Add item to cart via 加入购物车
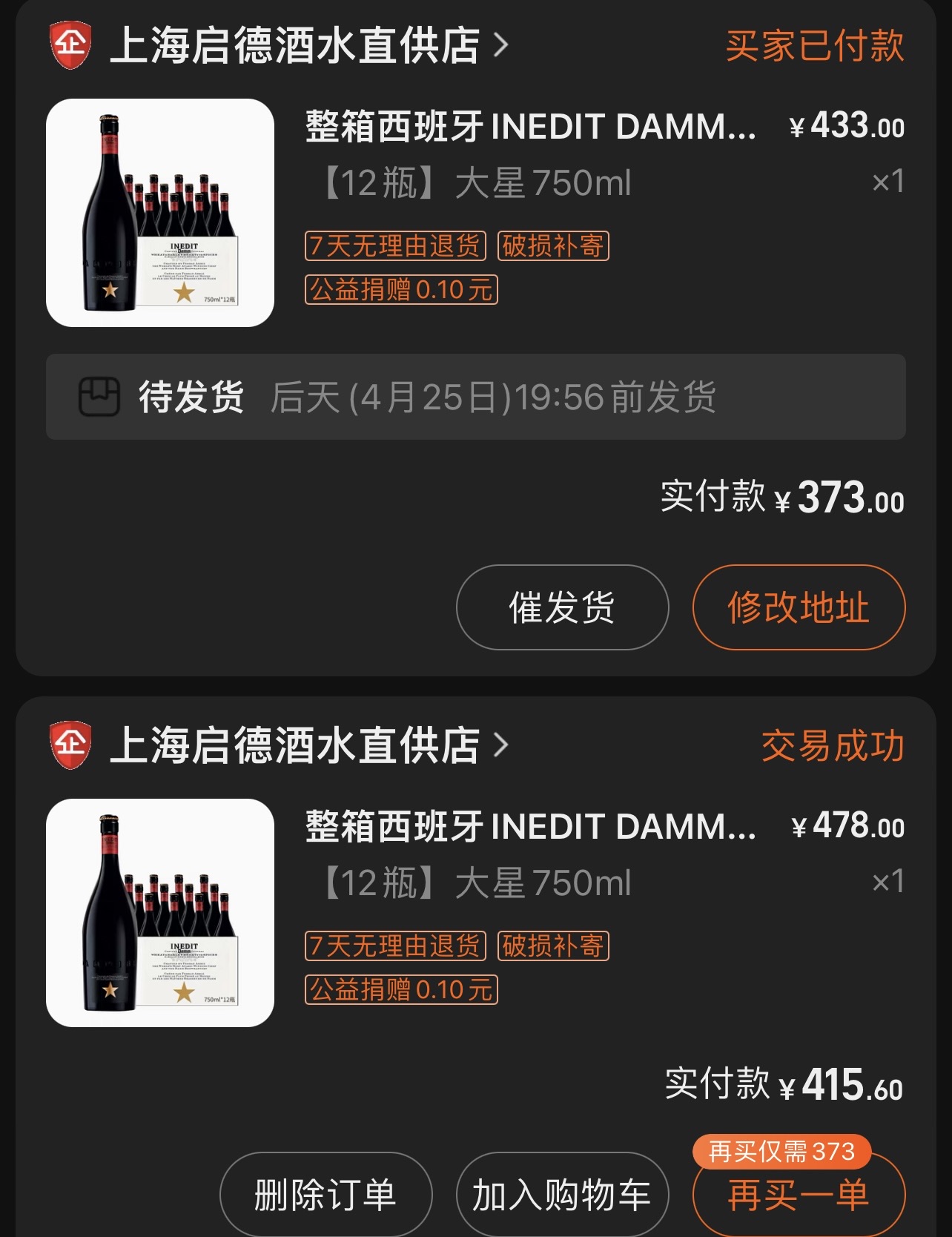 [x=562, y=1194]
